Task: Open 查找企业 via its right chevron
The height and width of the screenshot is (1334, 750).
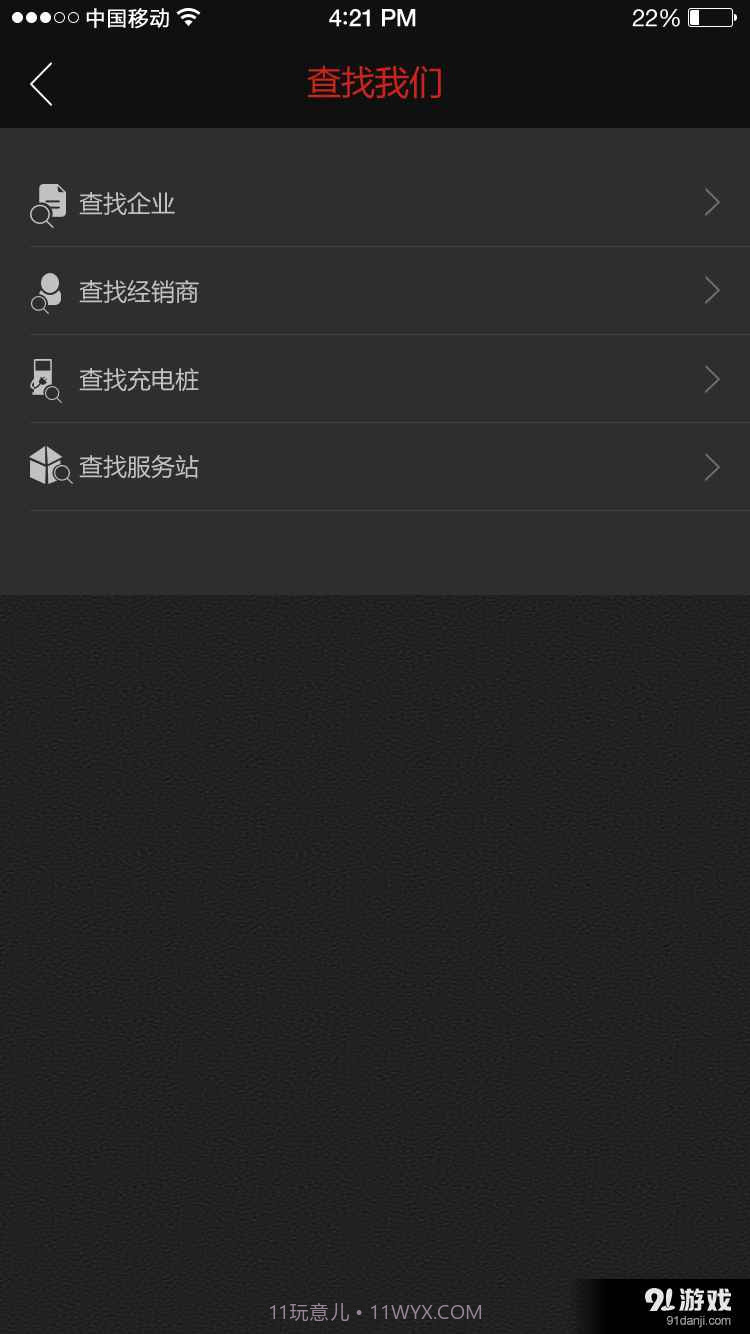Action: (x=711, y=203)
